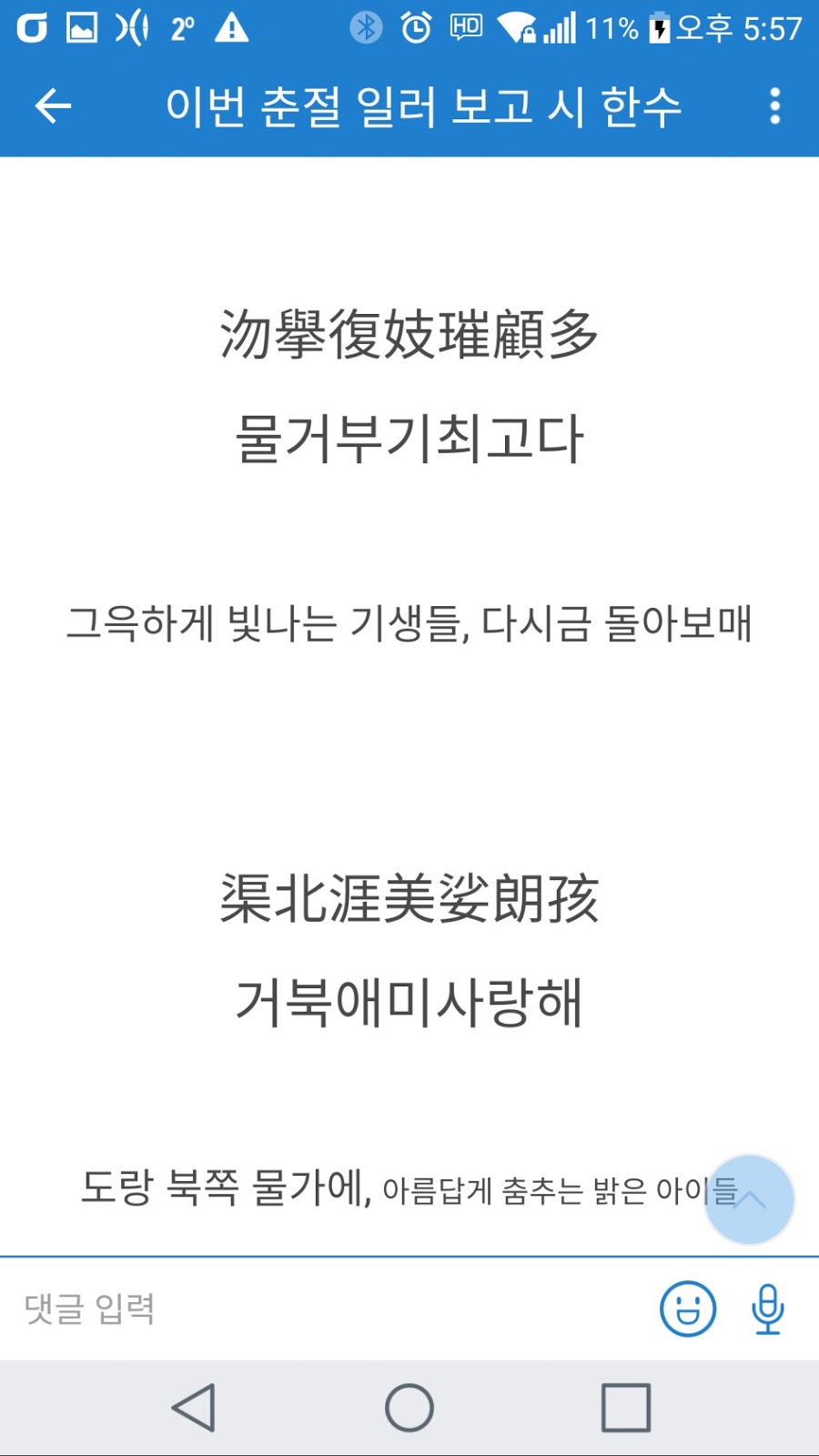Start voice input with the microphone
The height and width of the screenshot is (1456, 819).
[767, 1309]
